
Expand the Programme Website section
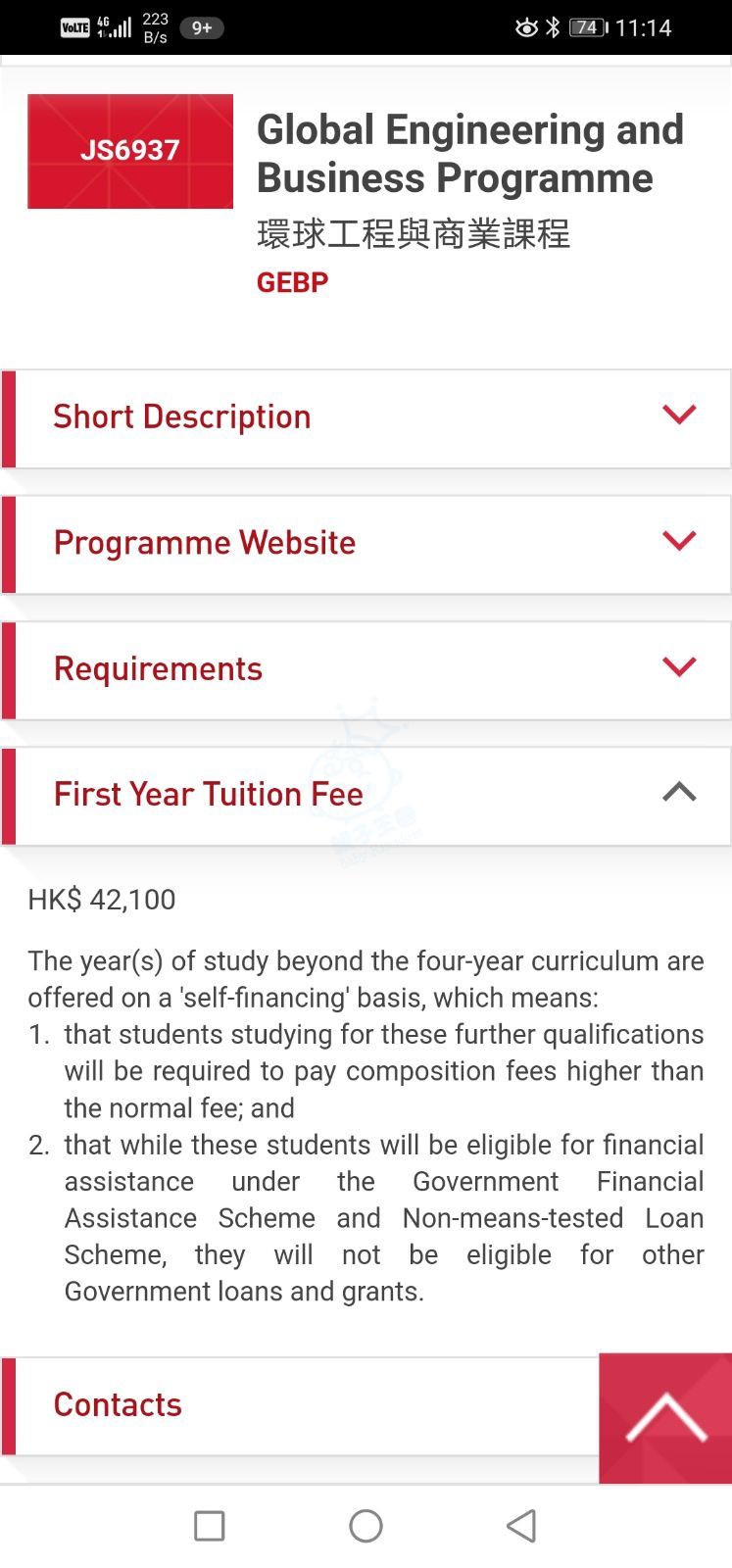366,544
